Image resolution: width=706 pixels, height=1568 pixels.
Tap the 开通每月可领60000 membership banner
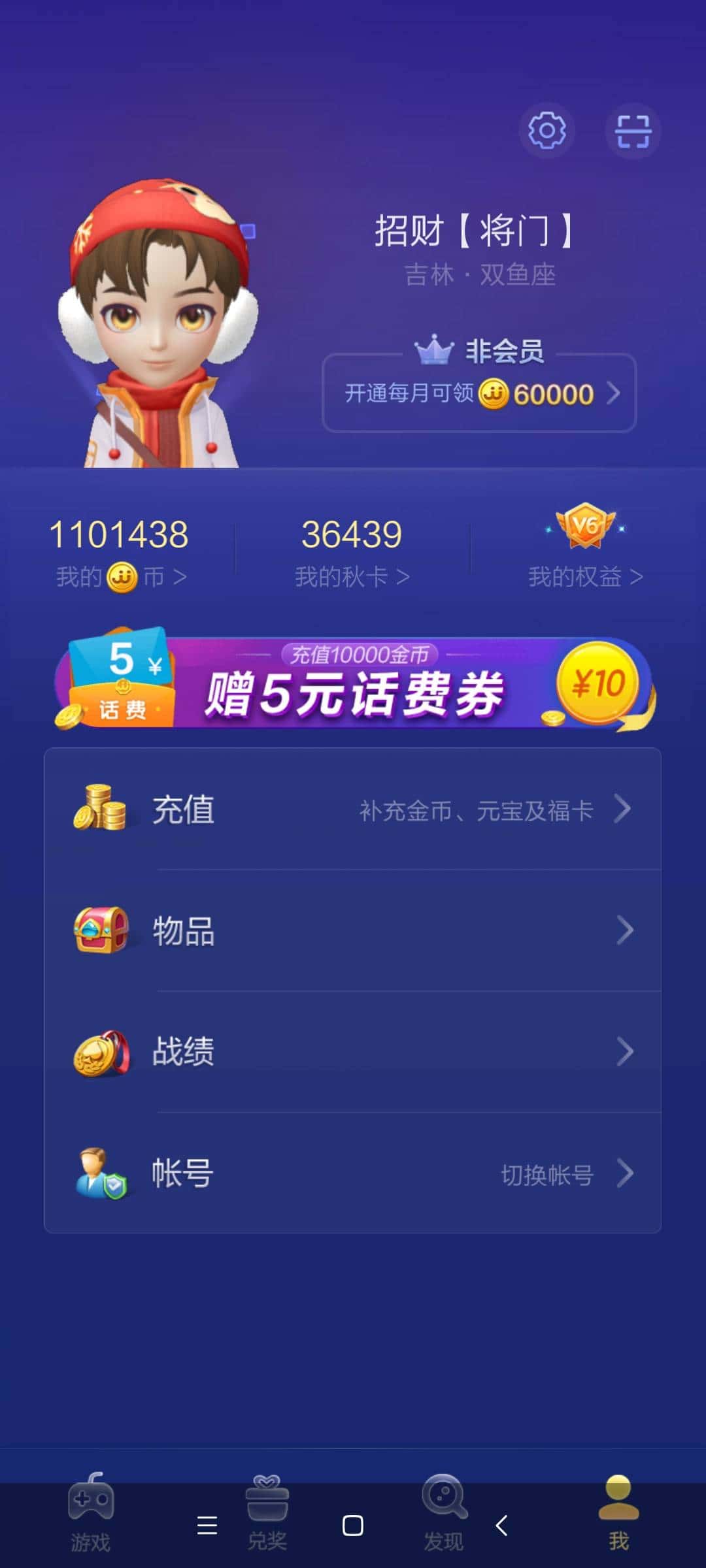tap(479, 394)
